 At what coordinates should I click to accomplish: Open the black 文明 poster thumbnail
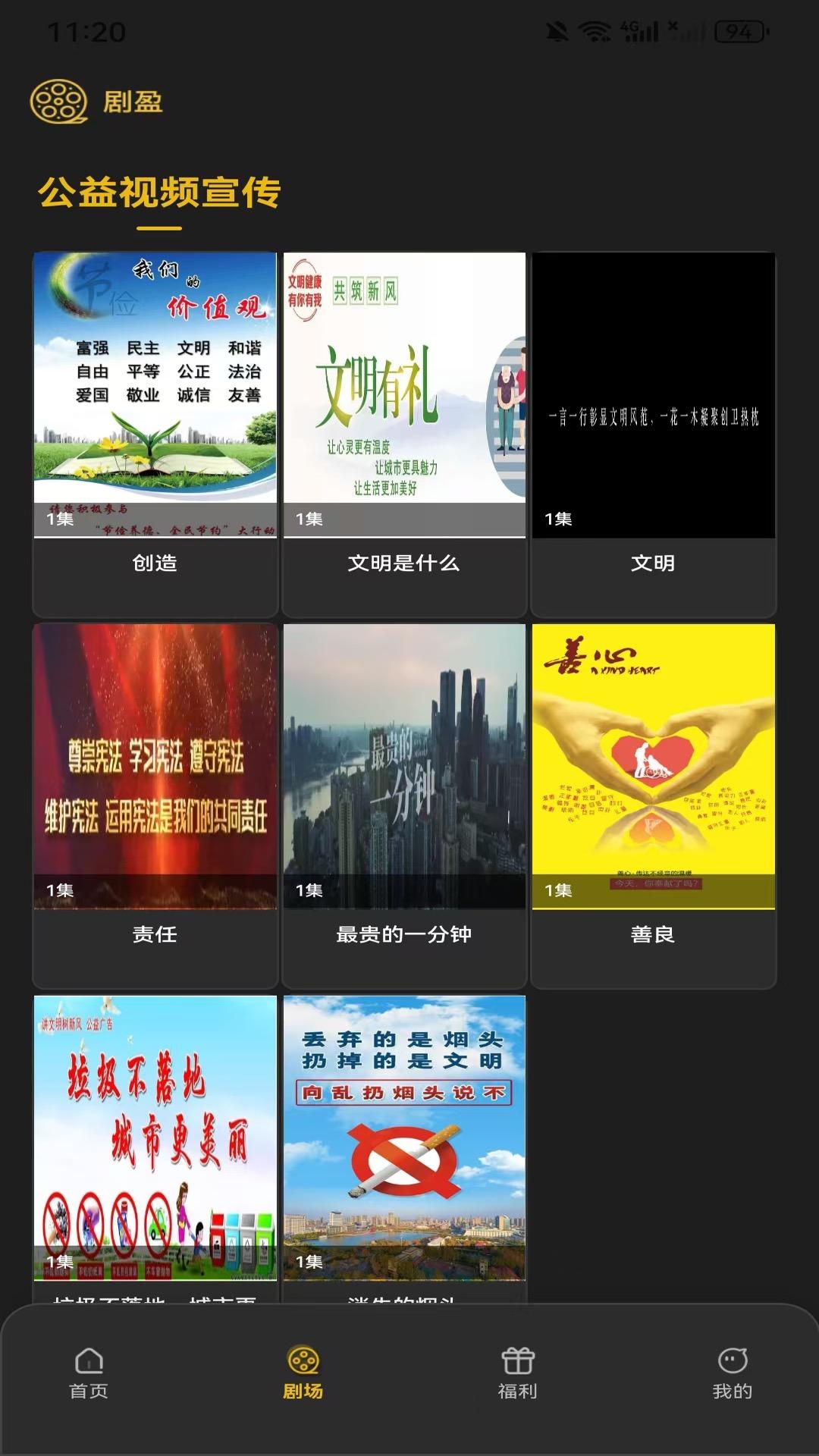tap(653, 391)
